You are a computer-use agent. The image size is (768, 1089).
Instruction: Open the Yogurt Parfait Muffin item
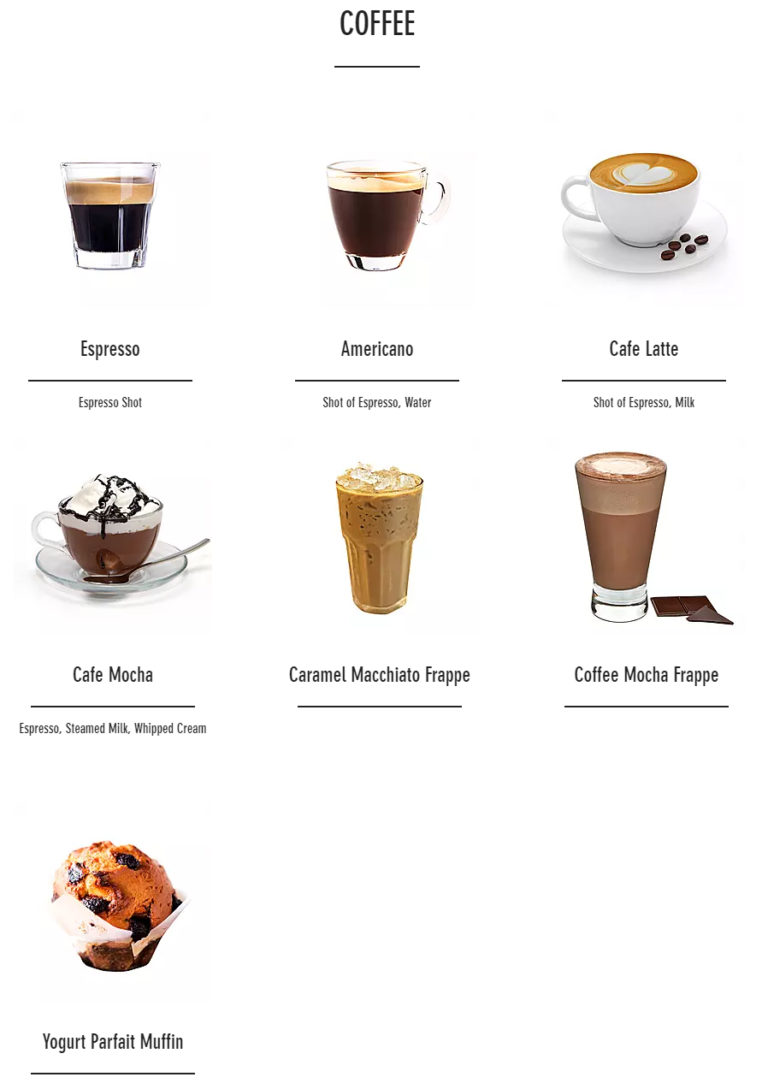(x=113, y=1041)
